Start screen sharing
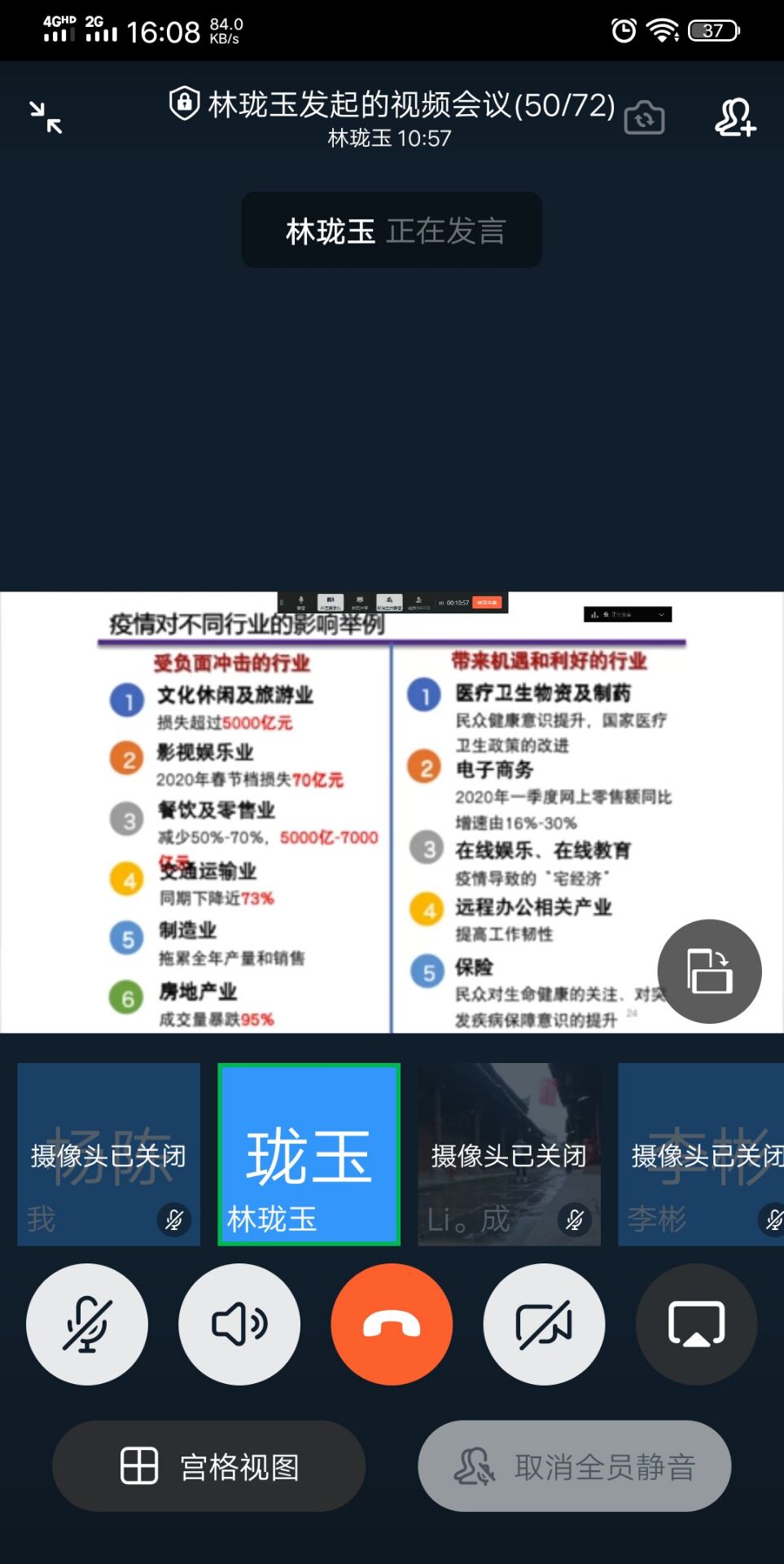784x1564 pixels. point(696,1324)
